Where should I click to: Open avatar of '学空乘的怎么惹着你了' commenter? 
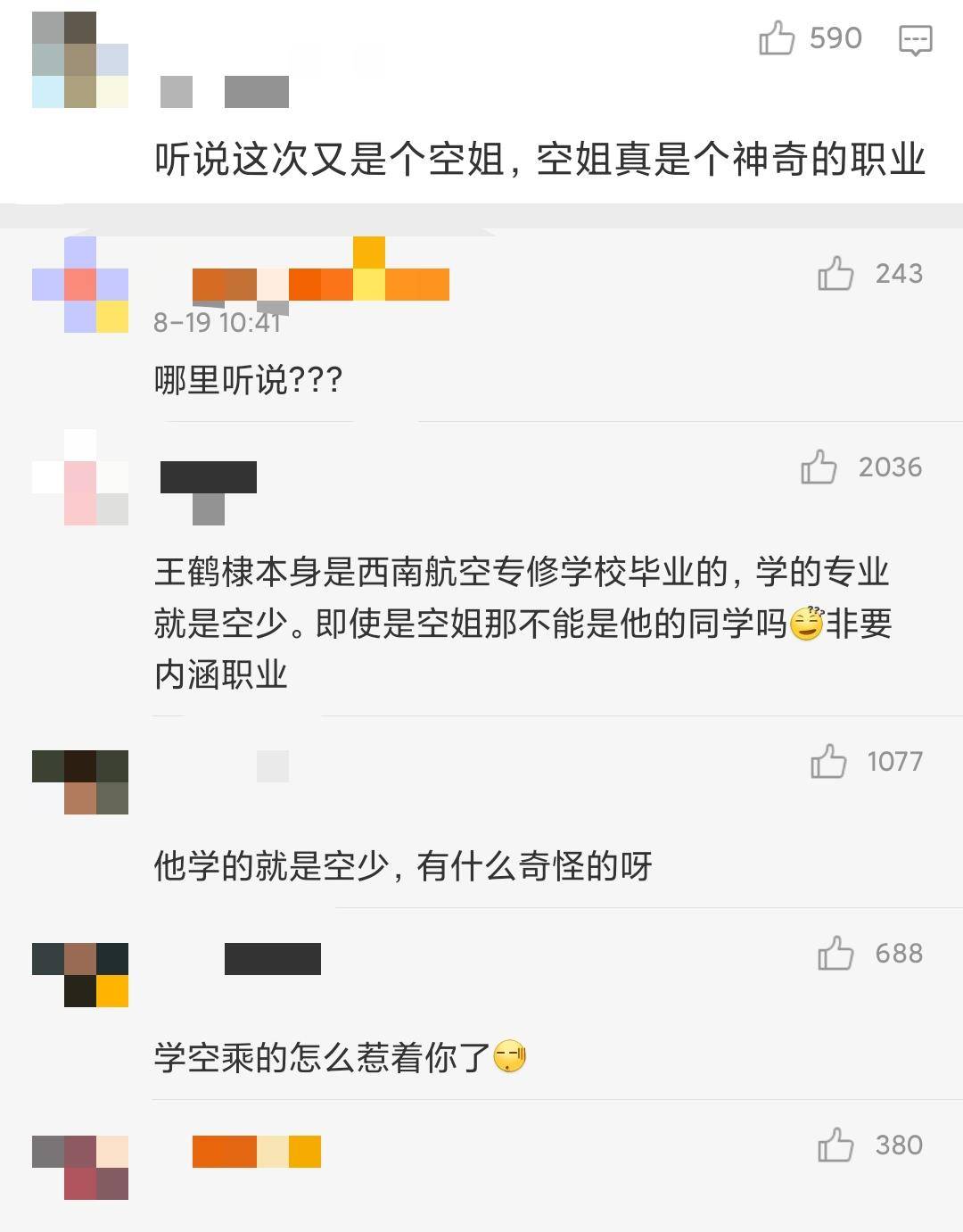[80, 974]
